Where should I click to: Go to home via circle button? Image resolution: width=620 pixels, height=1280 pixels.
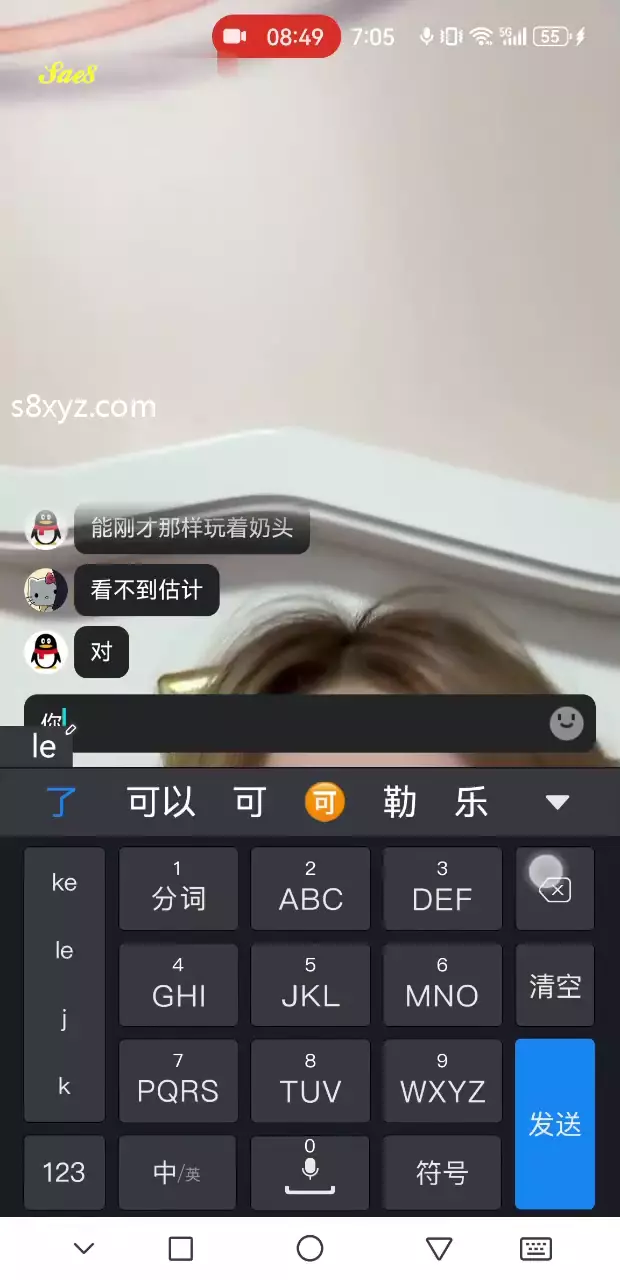point(310,1248)
